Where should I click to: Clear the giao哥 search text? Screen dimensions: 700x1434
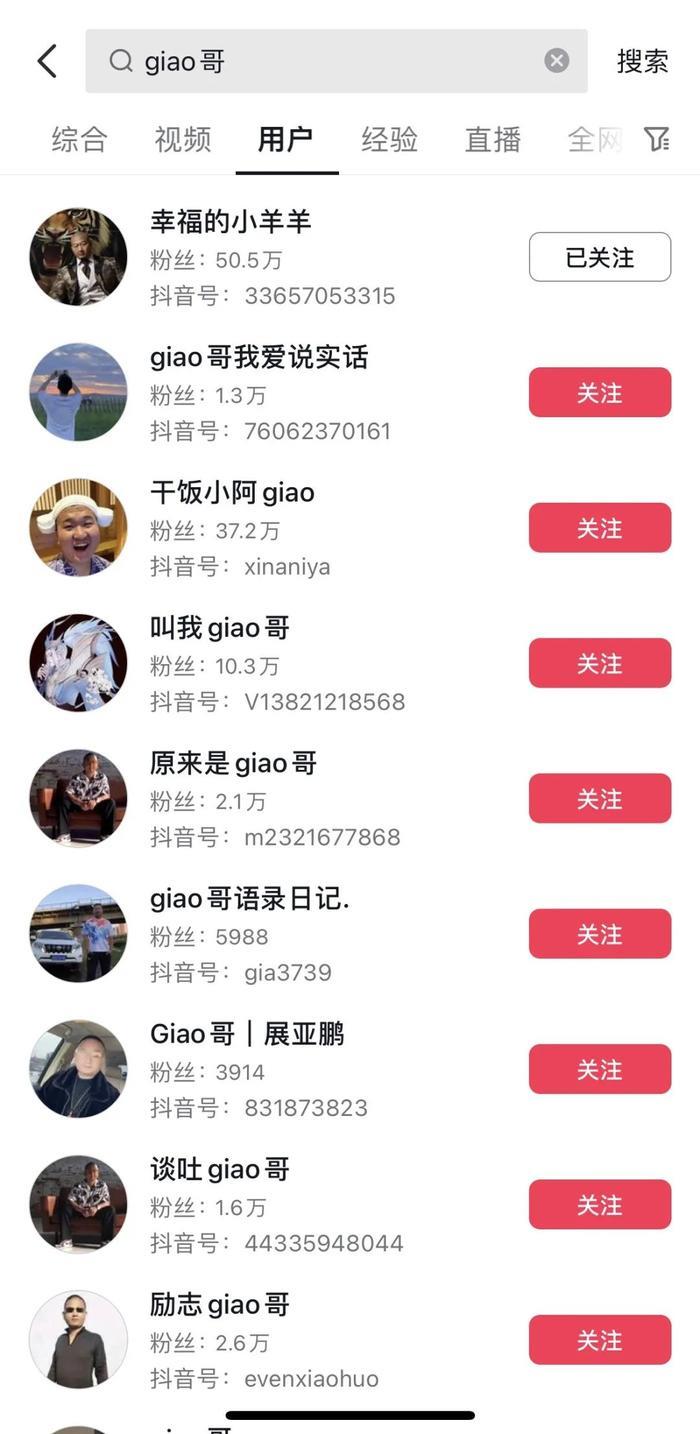(x=557, y=61)
